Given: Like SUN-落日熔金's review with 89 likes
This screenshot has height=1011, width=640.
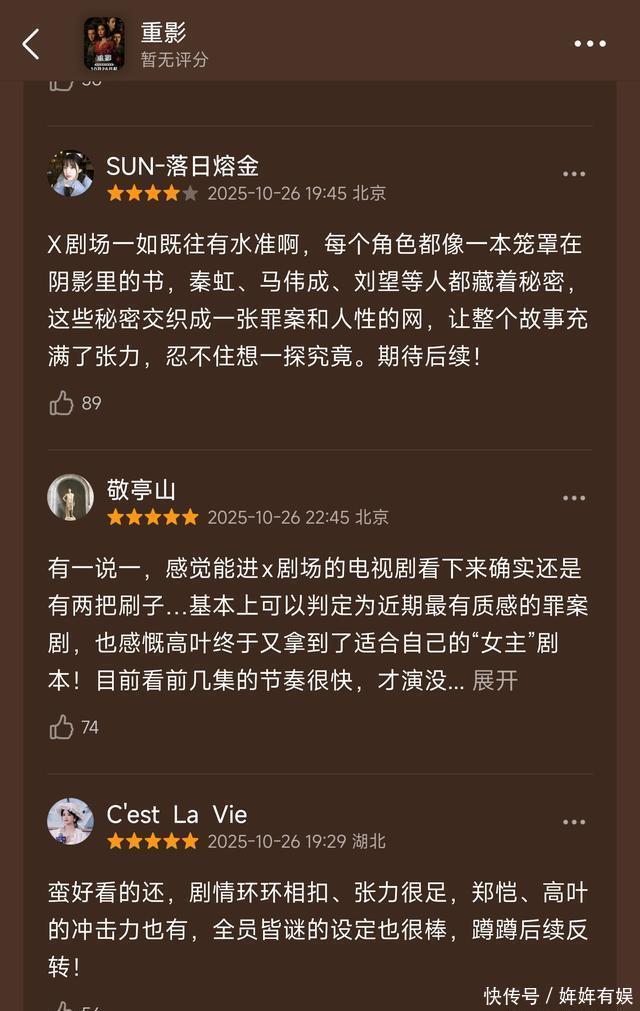Looking at the screenshot, I should 62,403.
